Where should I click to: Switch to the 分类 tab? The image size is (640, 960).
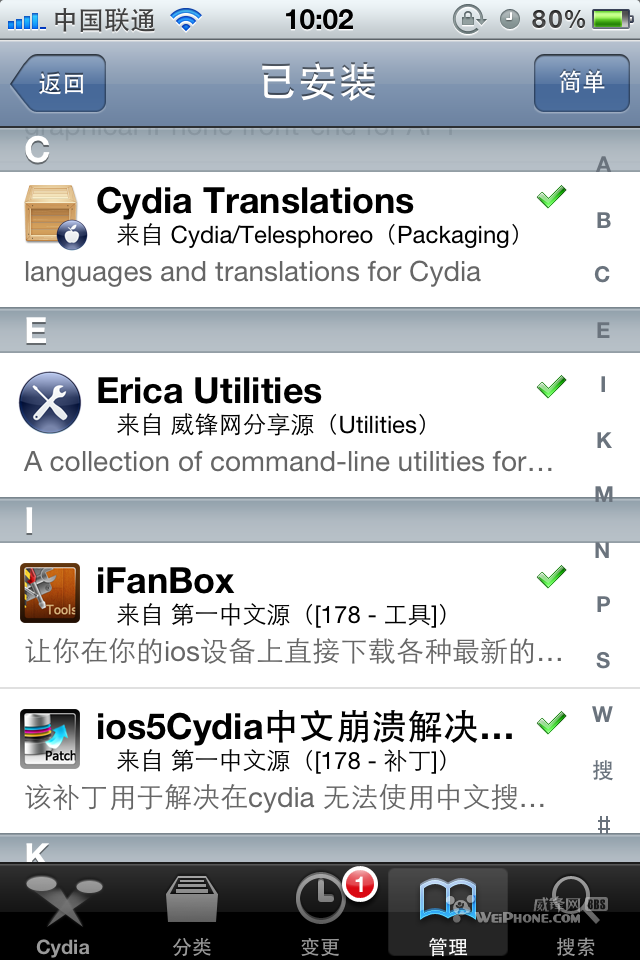click(192, 915)
